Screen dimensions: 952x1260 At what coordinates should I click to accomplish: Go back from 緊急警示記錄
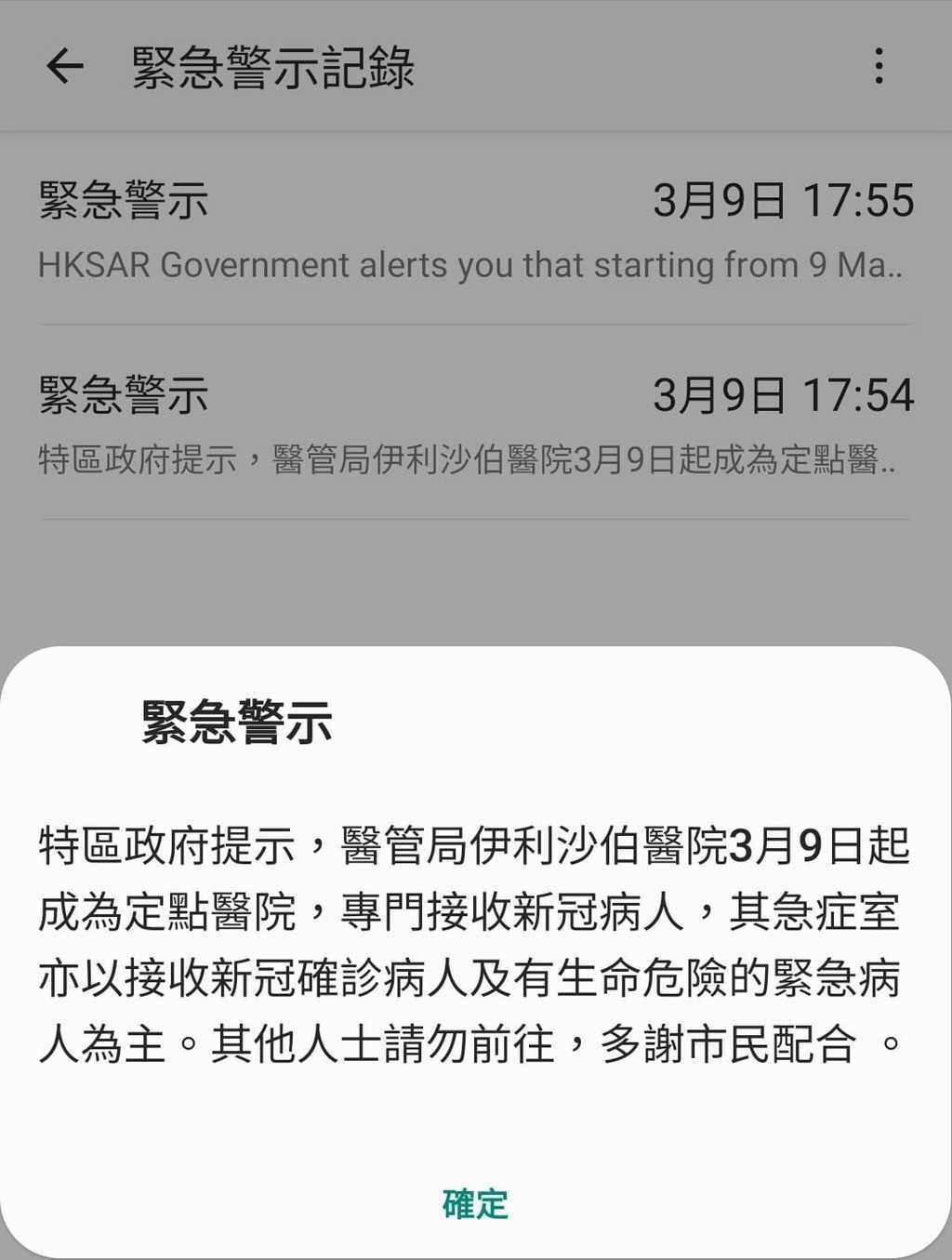click(65, 67)
